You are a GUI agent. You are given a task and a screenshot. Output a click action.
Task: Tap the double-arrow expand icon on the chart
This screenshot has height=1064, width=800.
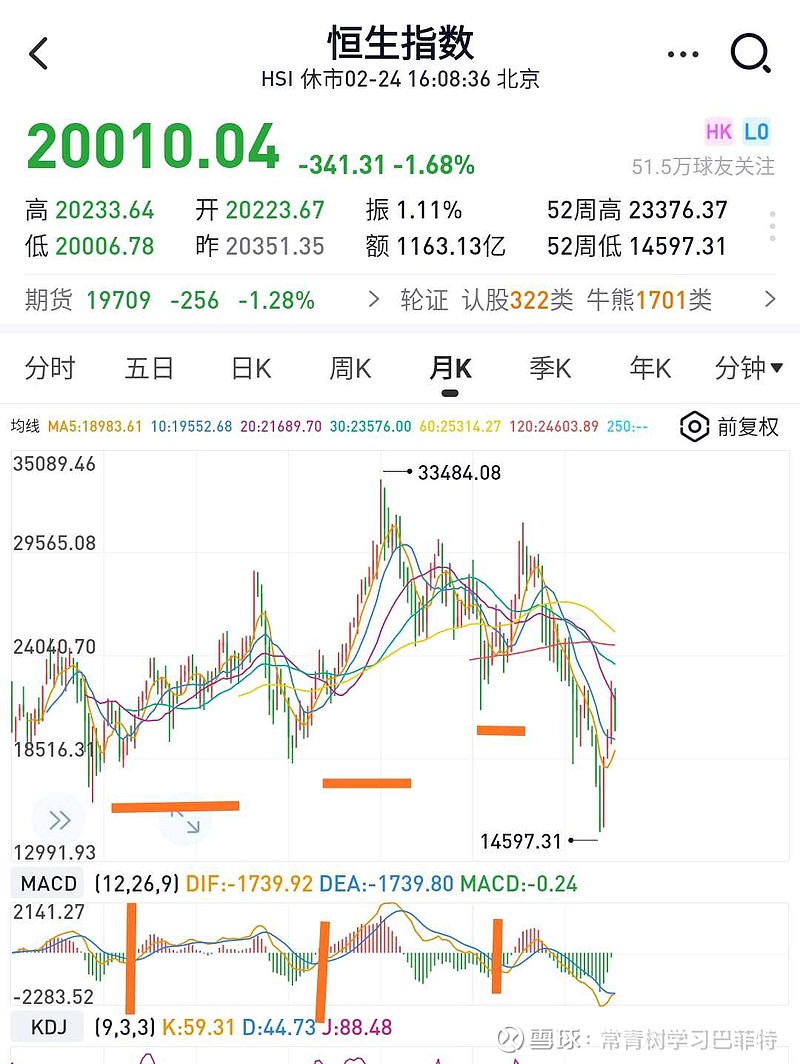58,819
